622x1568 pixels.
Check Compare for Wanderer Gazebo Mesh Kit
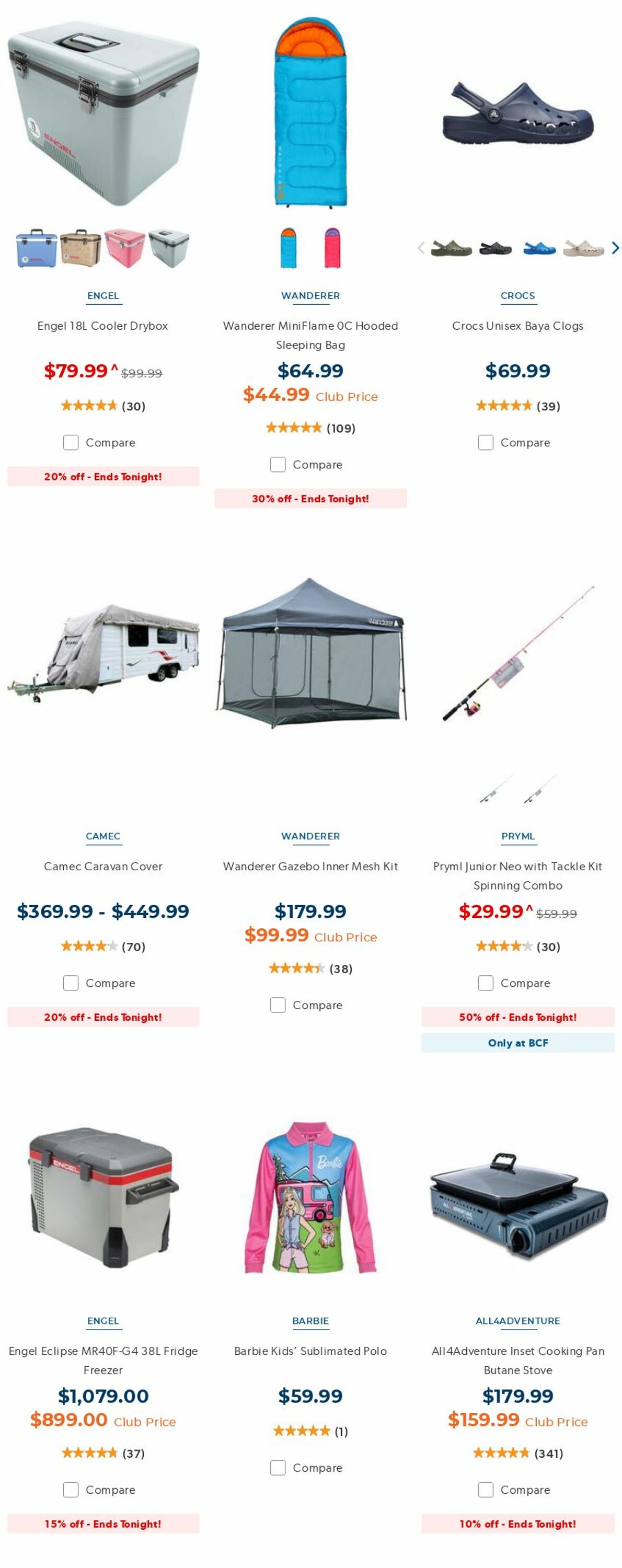pyautogui.click(x=278, y=1005)
